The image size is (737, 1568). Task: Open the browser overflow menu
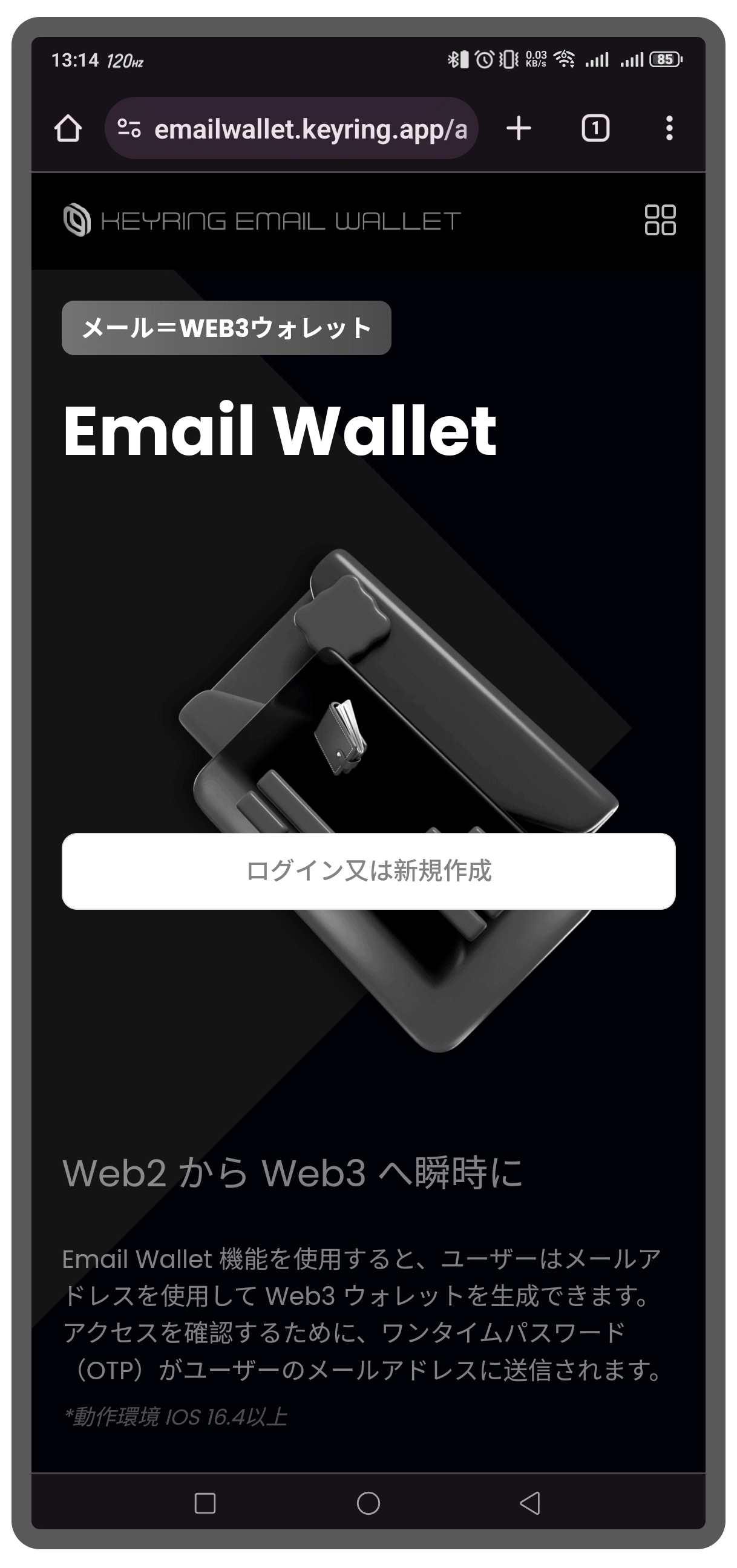point(669,128)
